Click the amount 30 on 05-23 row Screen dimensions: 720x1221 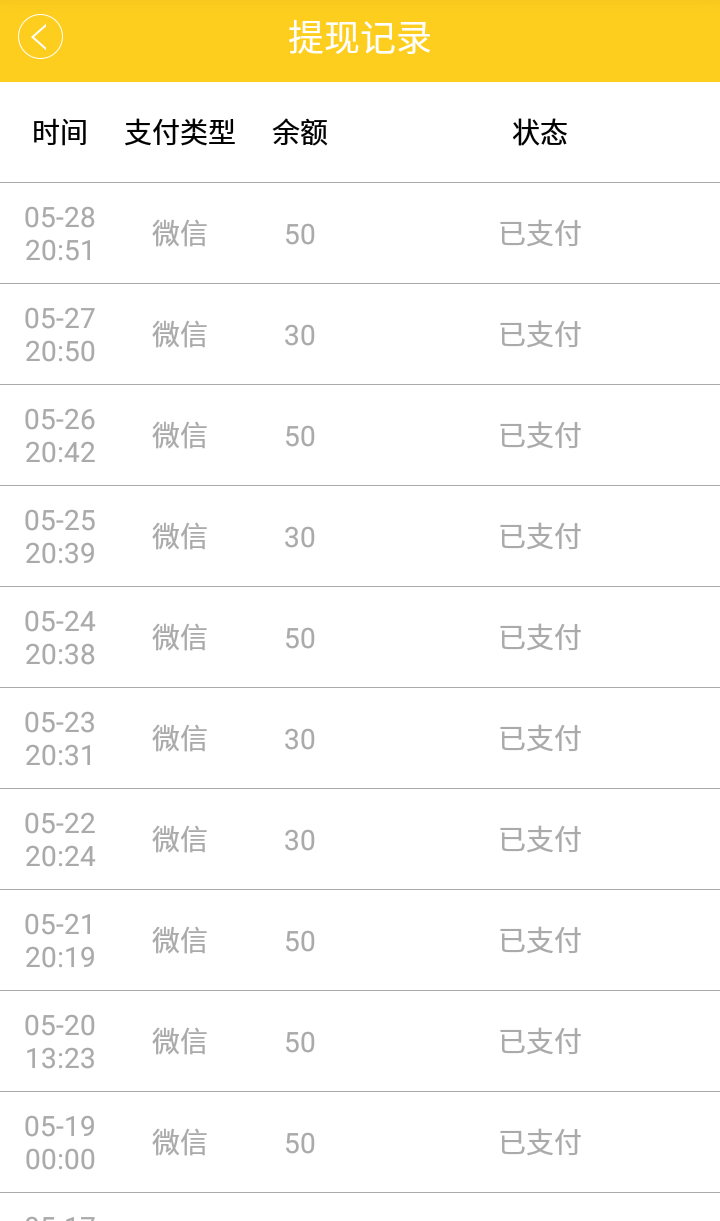click(x=298, y=738)
